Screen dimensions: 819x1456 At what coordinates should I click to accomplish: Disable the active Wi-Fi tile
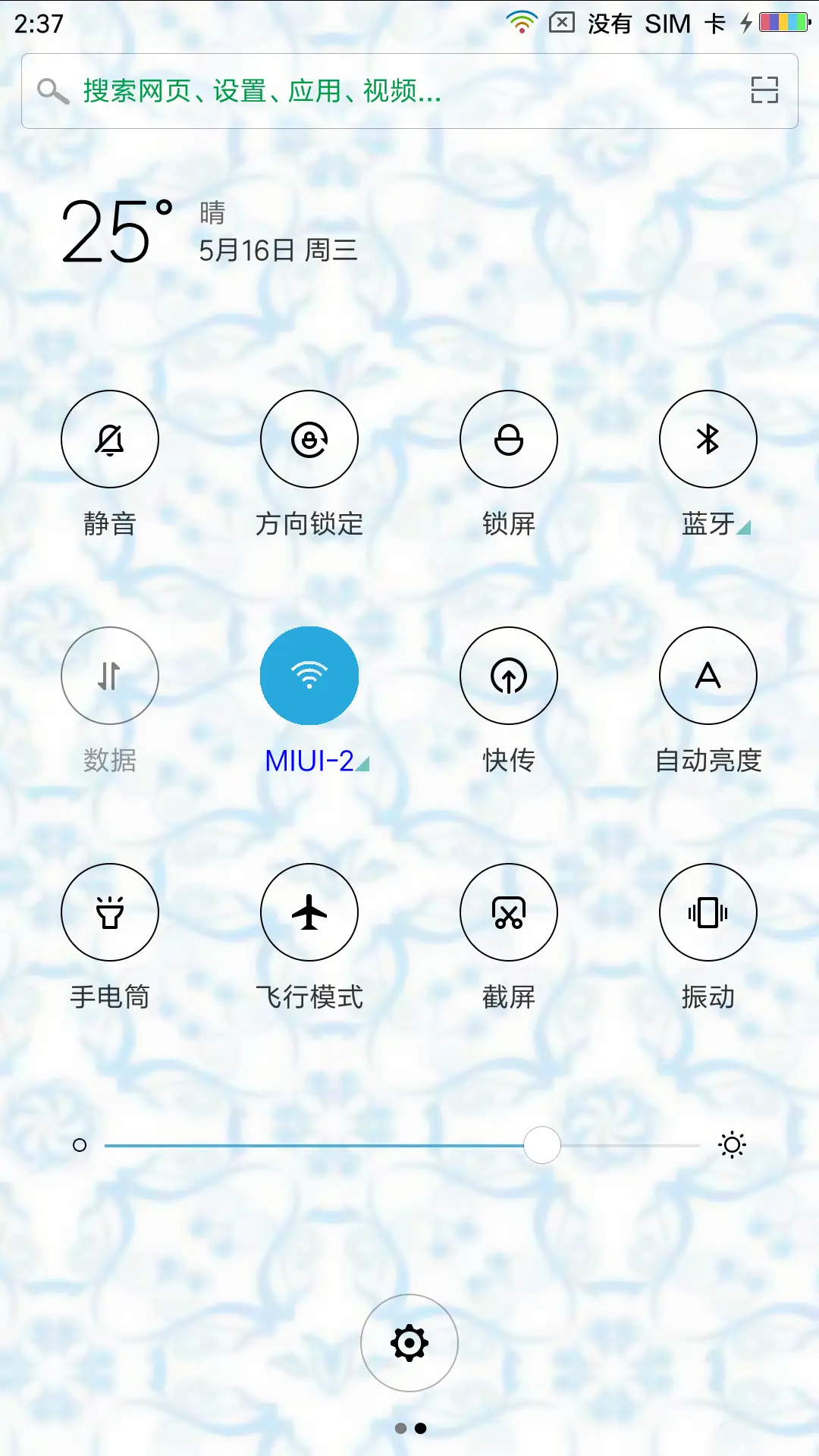pos(309,675)
